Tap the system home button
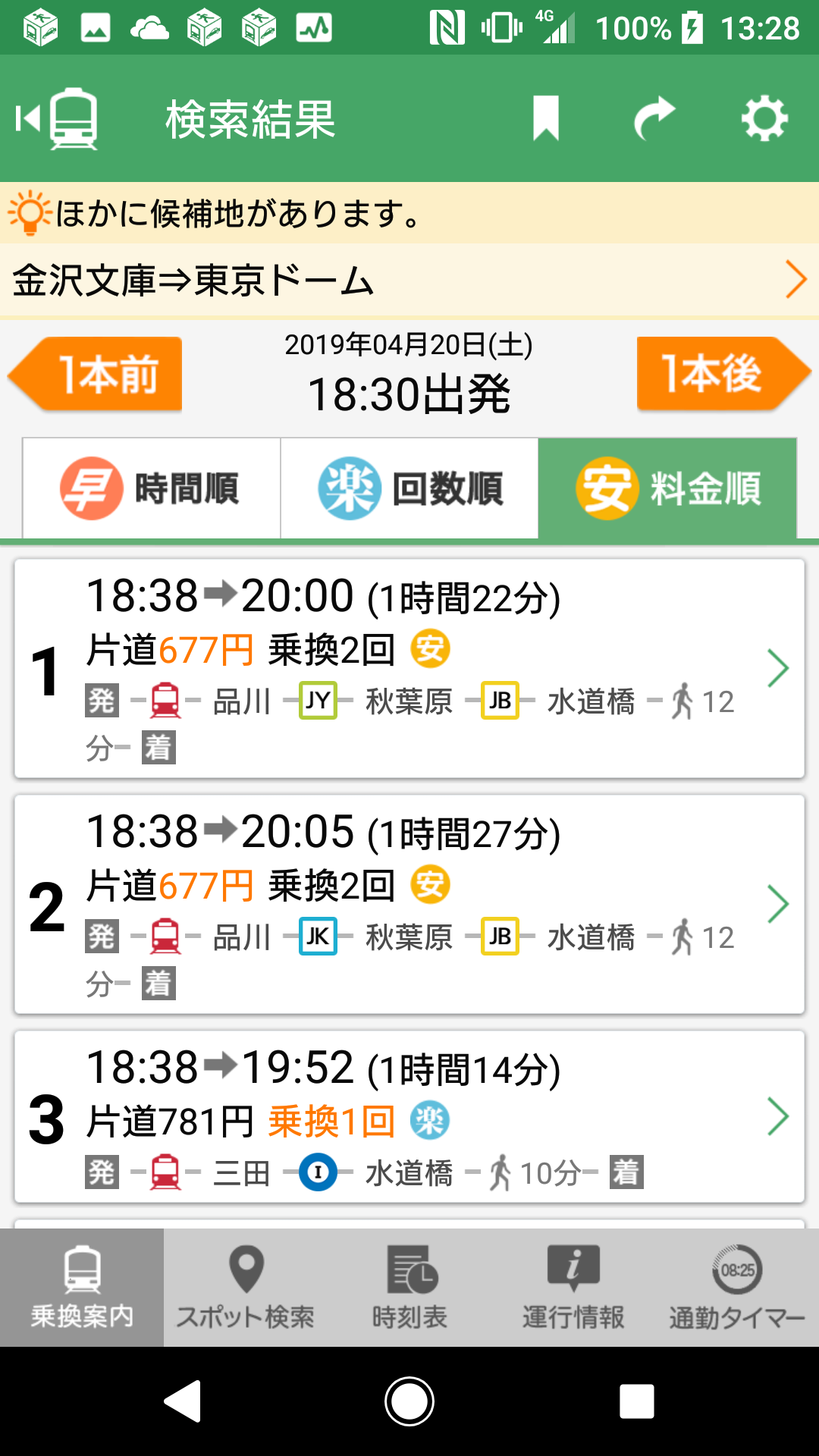 click(409, 1401)
